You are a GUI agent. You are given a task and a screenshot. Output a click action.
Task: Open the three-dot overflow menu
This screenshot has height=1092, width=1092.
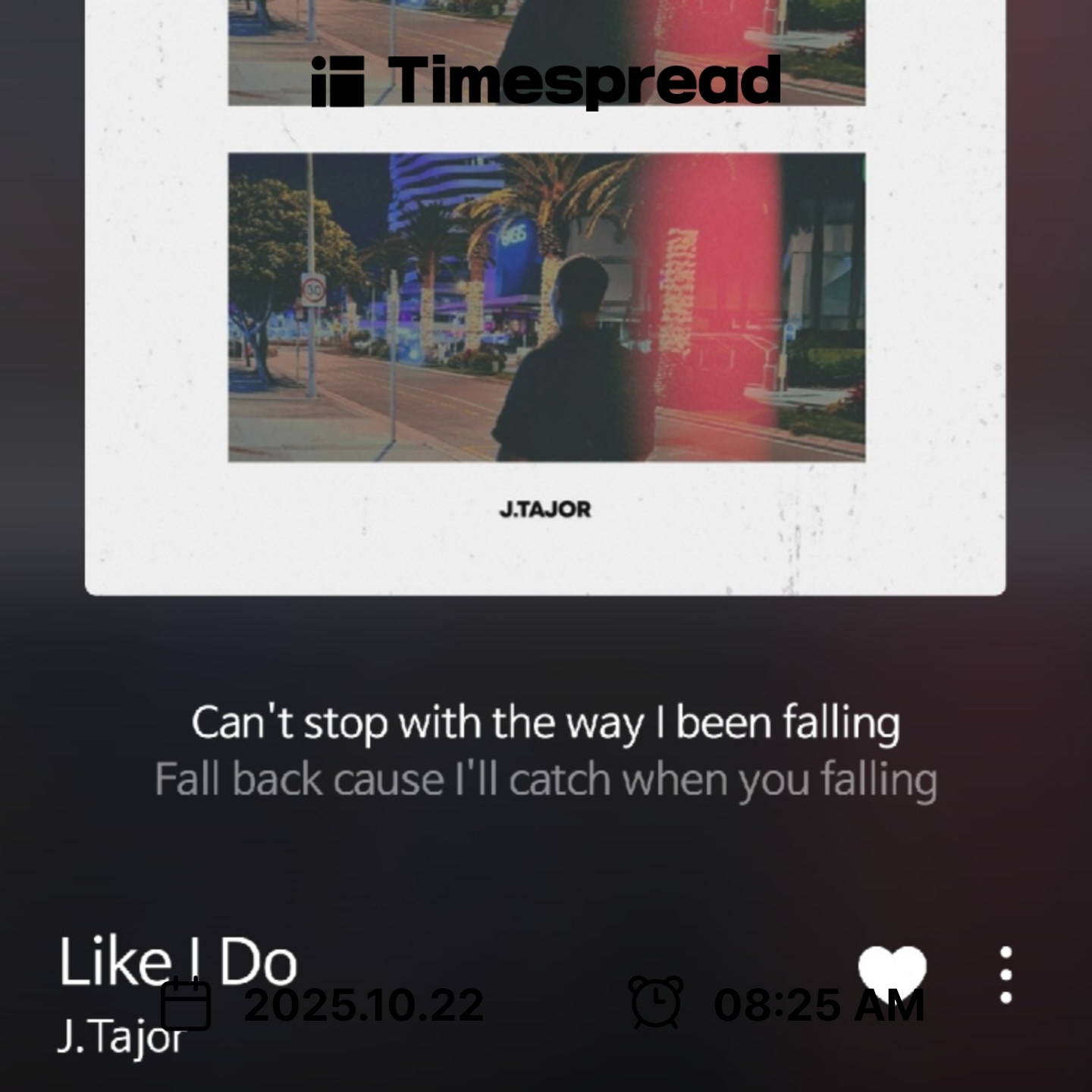point(1006,975)
